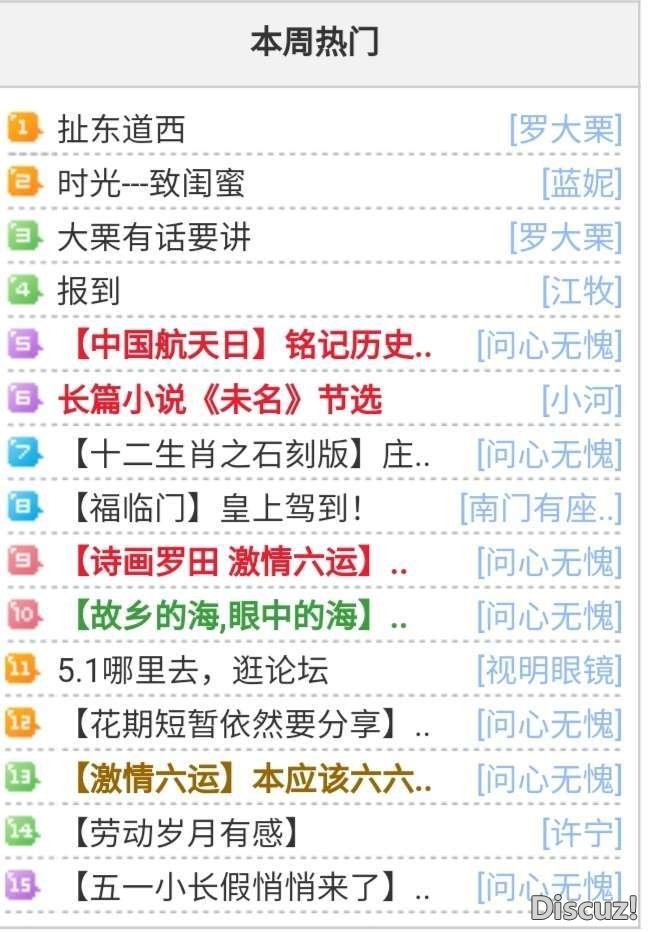Open the 【十二生肖之石刻版】 thread
The height and width of the screenshot is (932, 654).
click(x=245, y=454)
